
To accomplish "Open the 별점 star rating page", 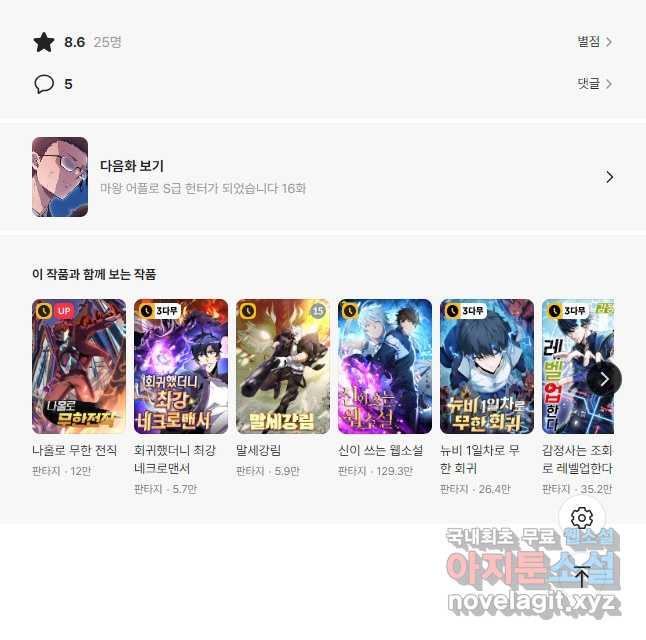I will [x=594, y=42].
